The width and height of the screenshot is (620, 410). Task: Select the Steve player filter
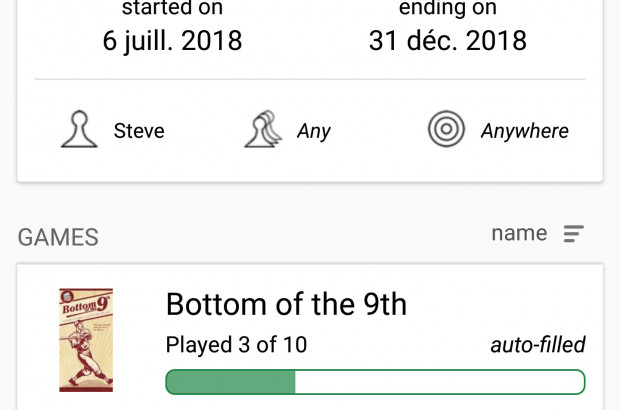pos(112,131)
